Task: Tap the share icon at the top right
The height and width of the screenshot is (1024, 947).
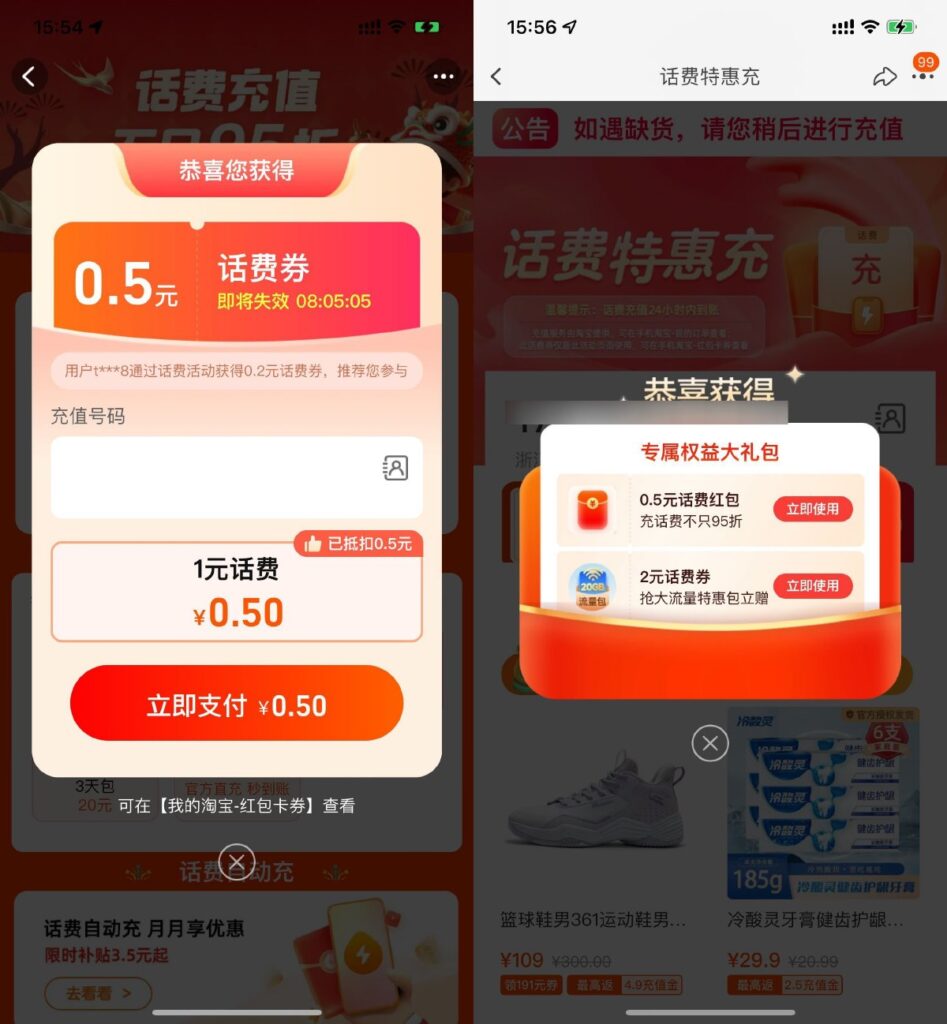Action: (x=886, y=76)
